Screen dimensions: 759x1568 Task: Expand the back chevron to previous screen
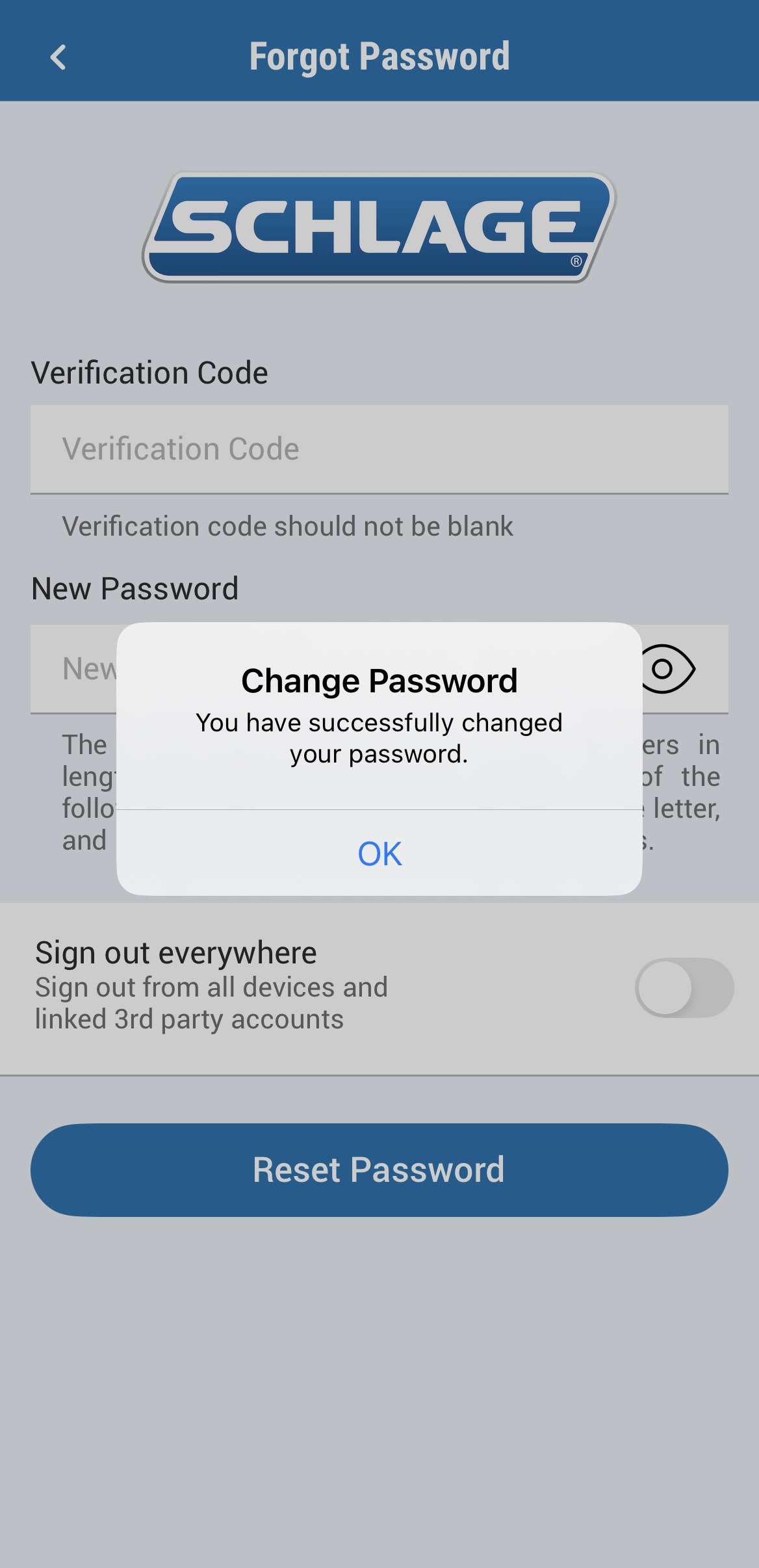pos(58,57)
